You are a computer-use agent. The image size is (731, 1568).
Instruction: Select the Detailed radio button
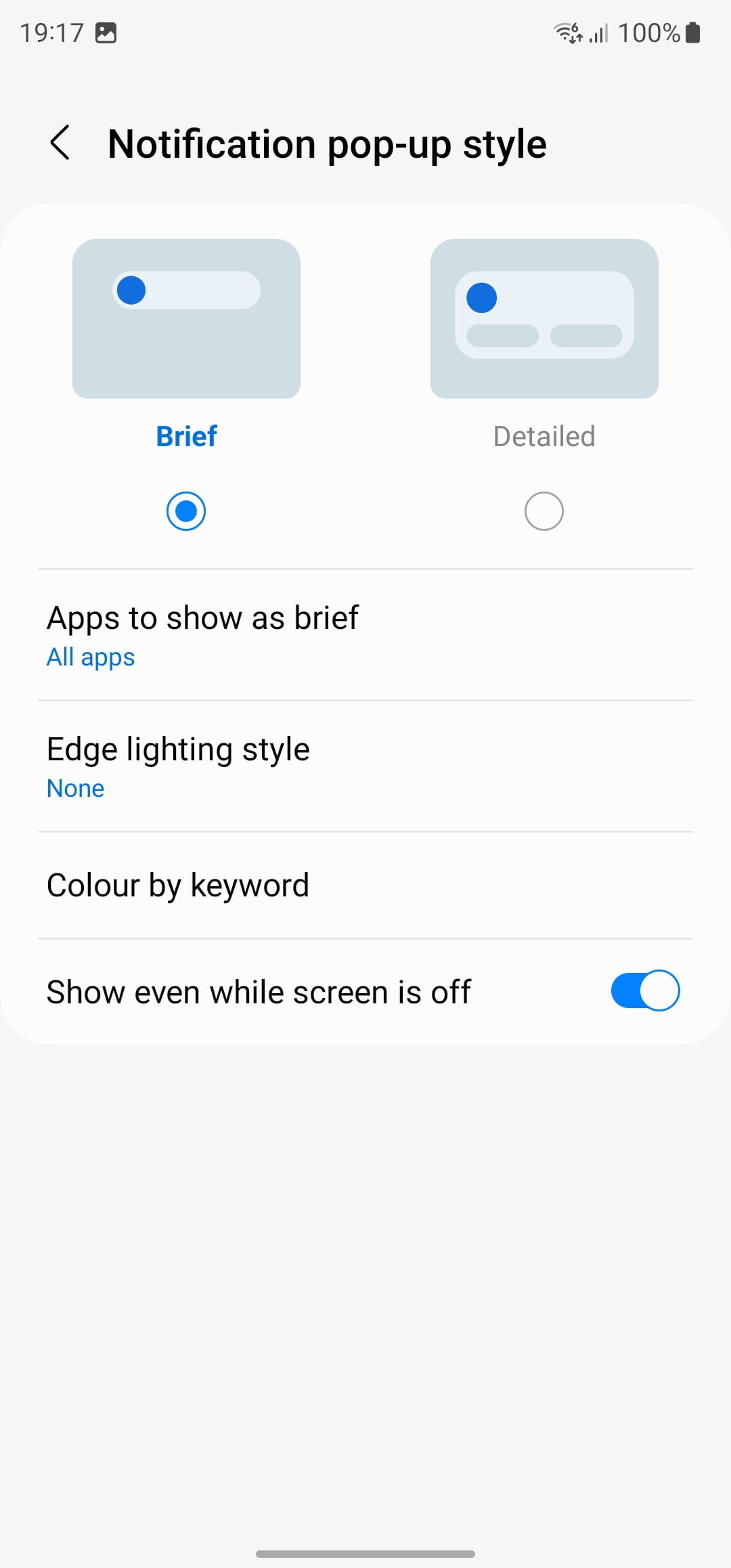[x=544, y=511]
